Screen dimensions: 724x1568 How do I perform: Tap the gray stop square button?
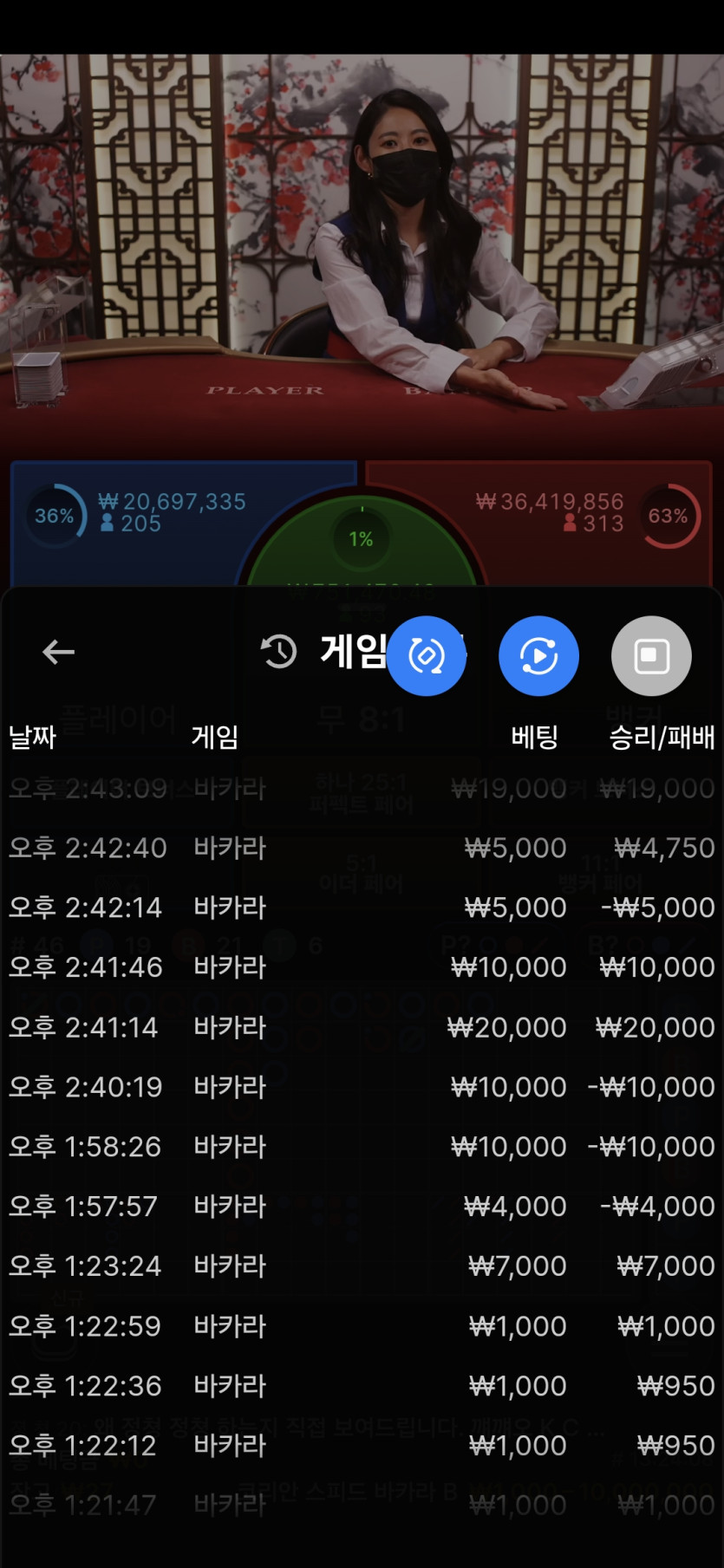tap(651, 656)
